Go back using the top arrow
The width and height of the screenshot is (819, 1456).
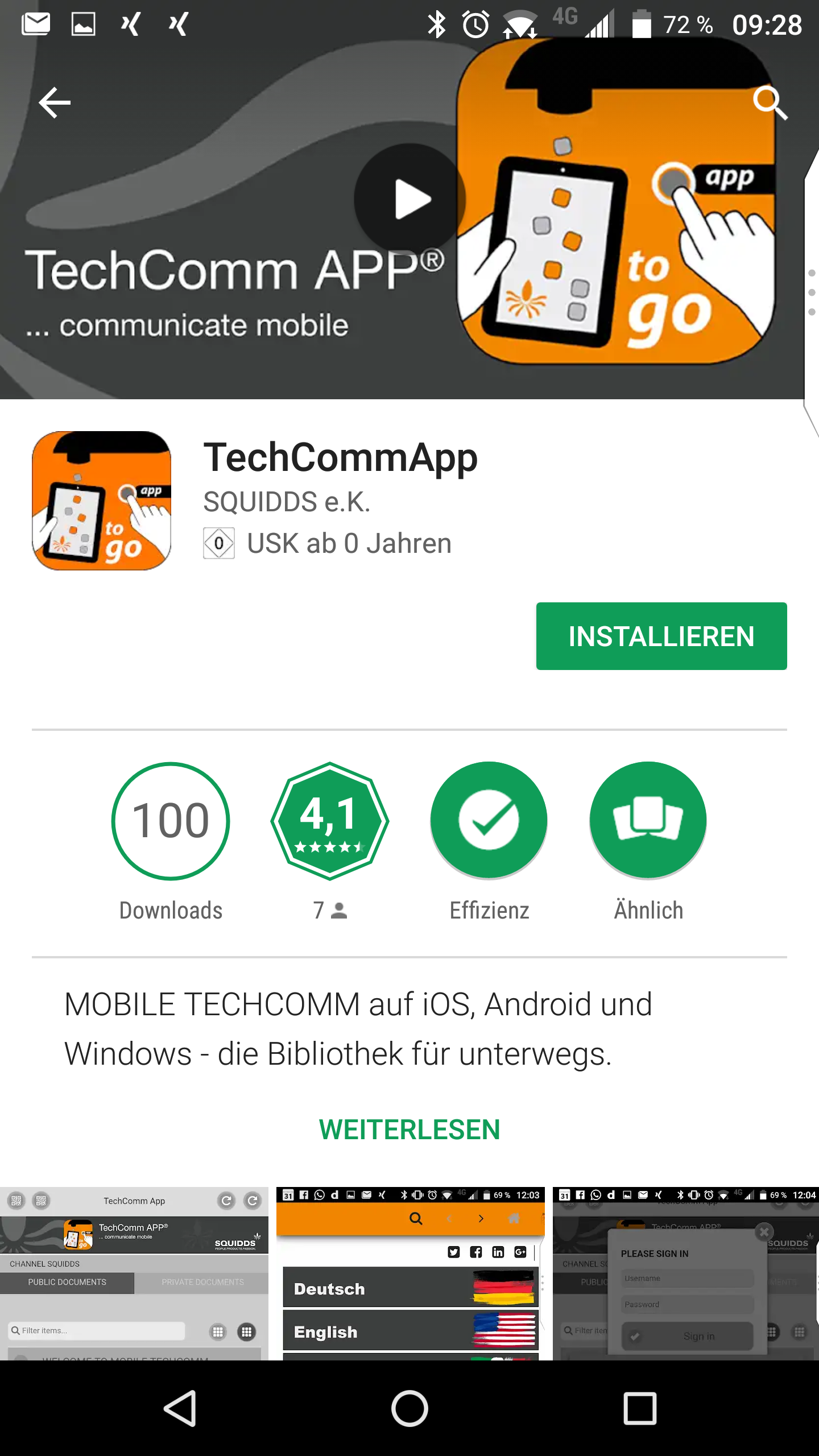(55, 103)
